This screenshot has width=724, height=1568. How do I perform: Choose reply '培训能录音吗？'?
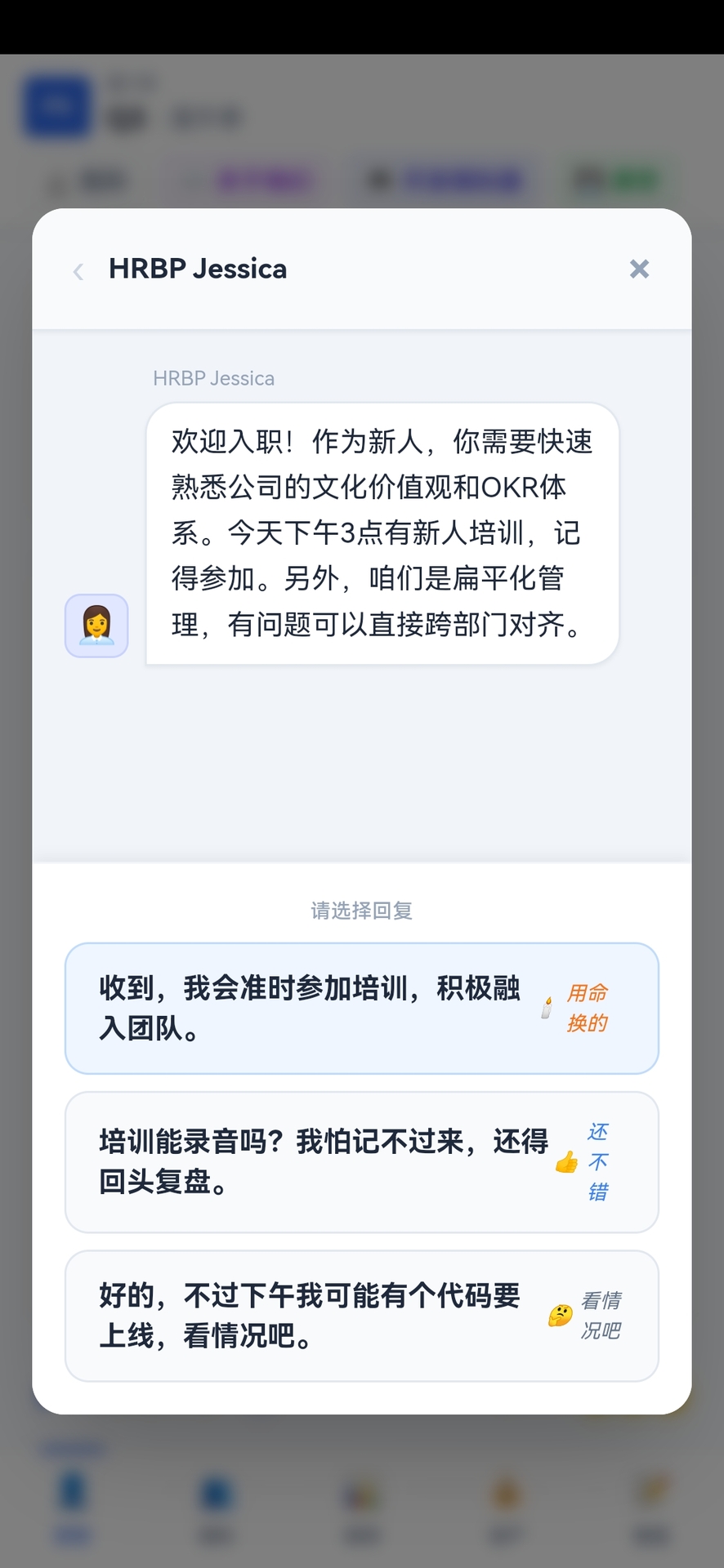tap(361, 1161)
